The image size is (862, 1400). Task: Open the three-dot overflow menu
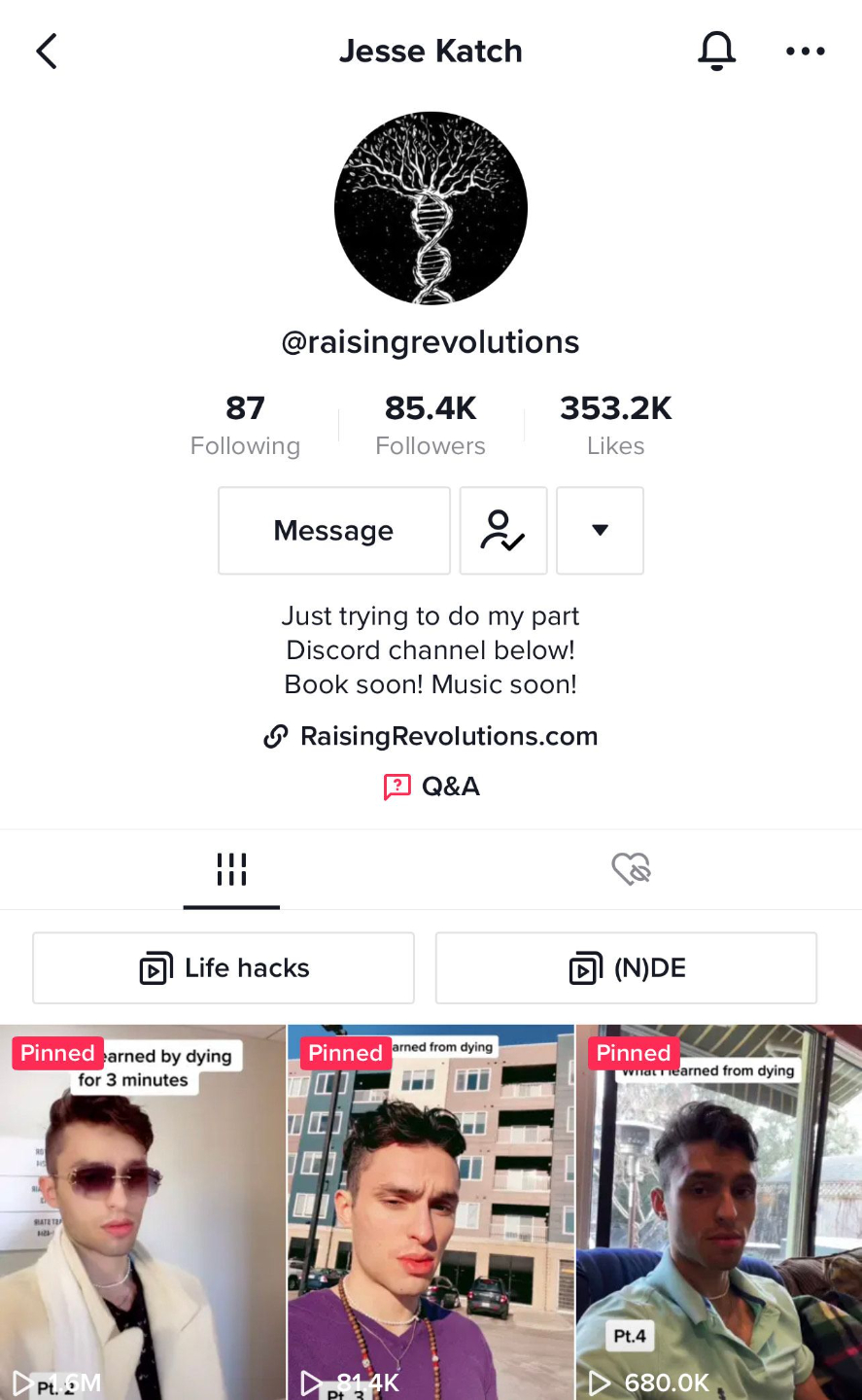[806, 52]
